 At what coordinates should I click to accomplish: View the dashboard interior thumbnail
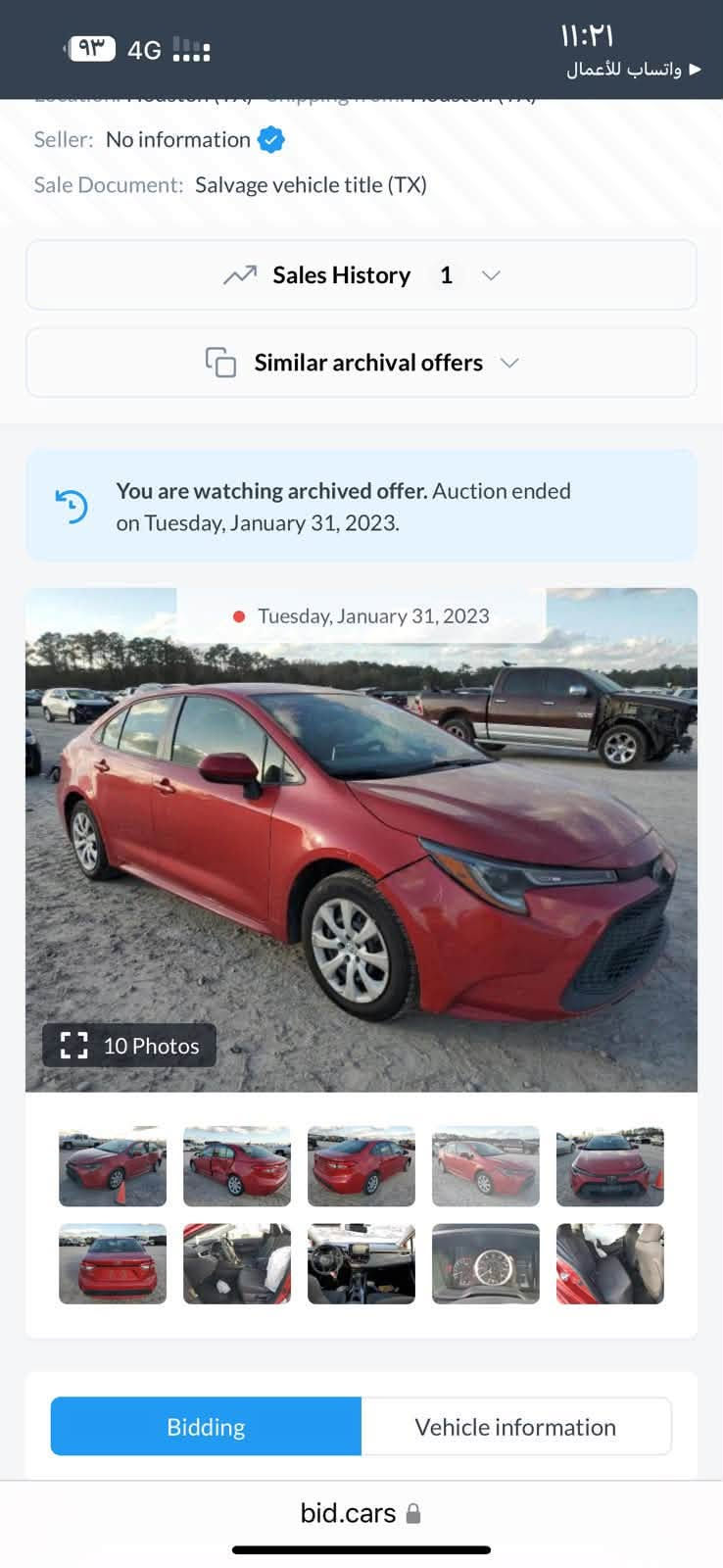[x=361, y=1264]
